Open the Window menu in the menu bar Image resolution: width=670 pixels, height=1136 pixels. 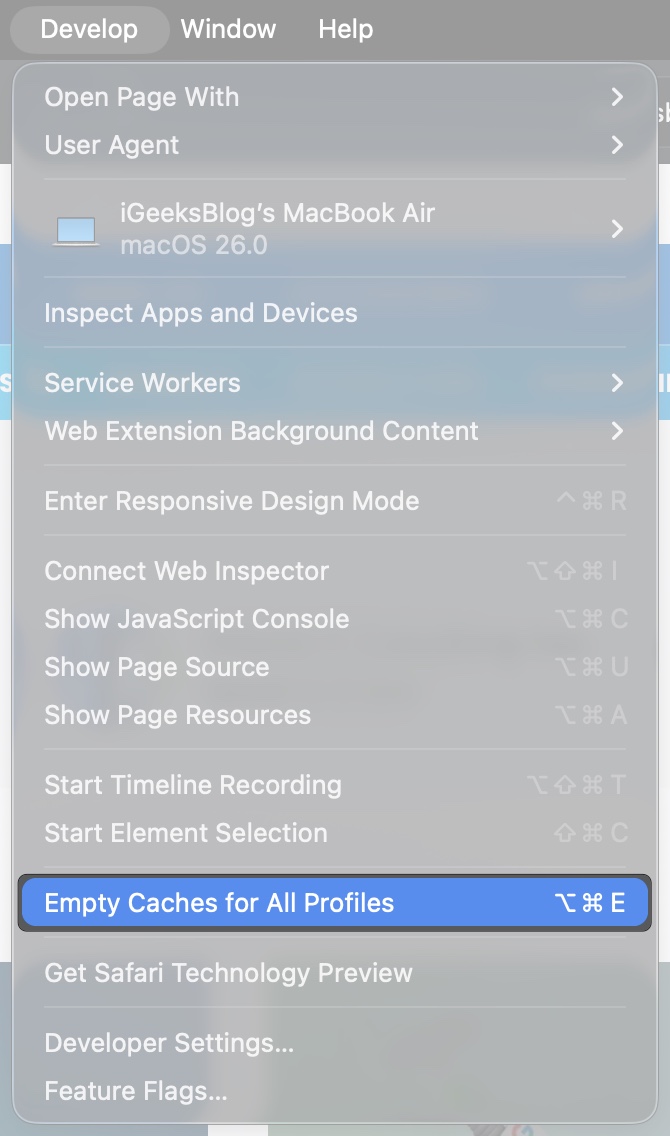pos(228,29)
